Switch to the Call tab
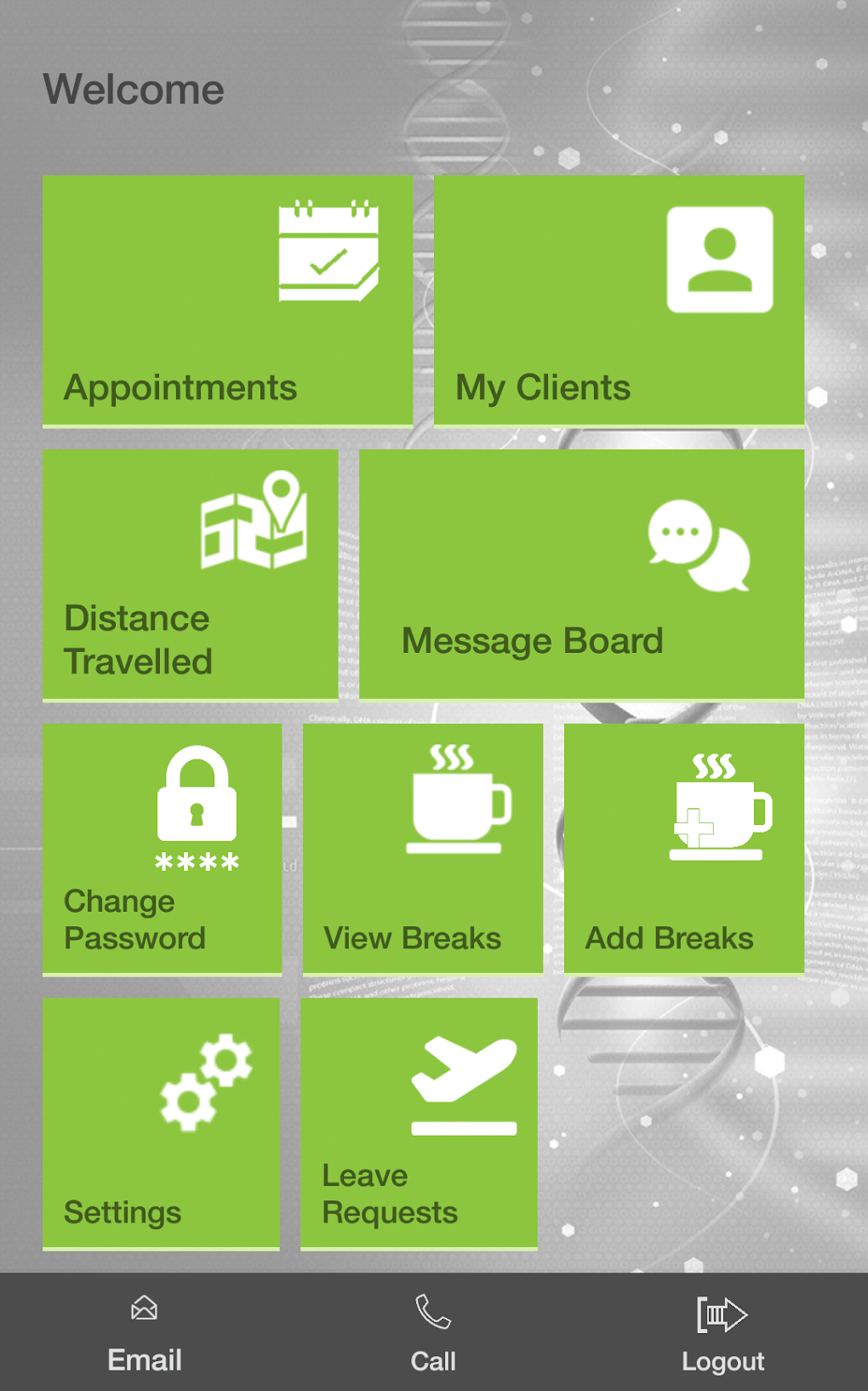The image size is (868, 1391). tap(432, 1332)
